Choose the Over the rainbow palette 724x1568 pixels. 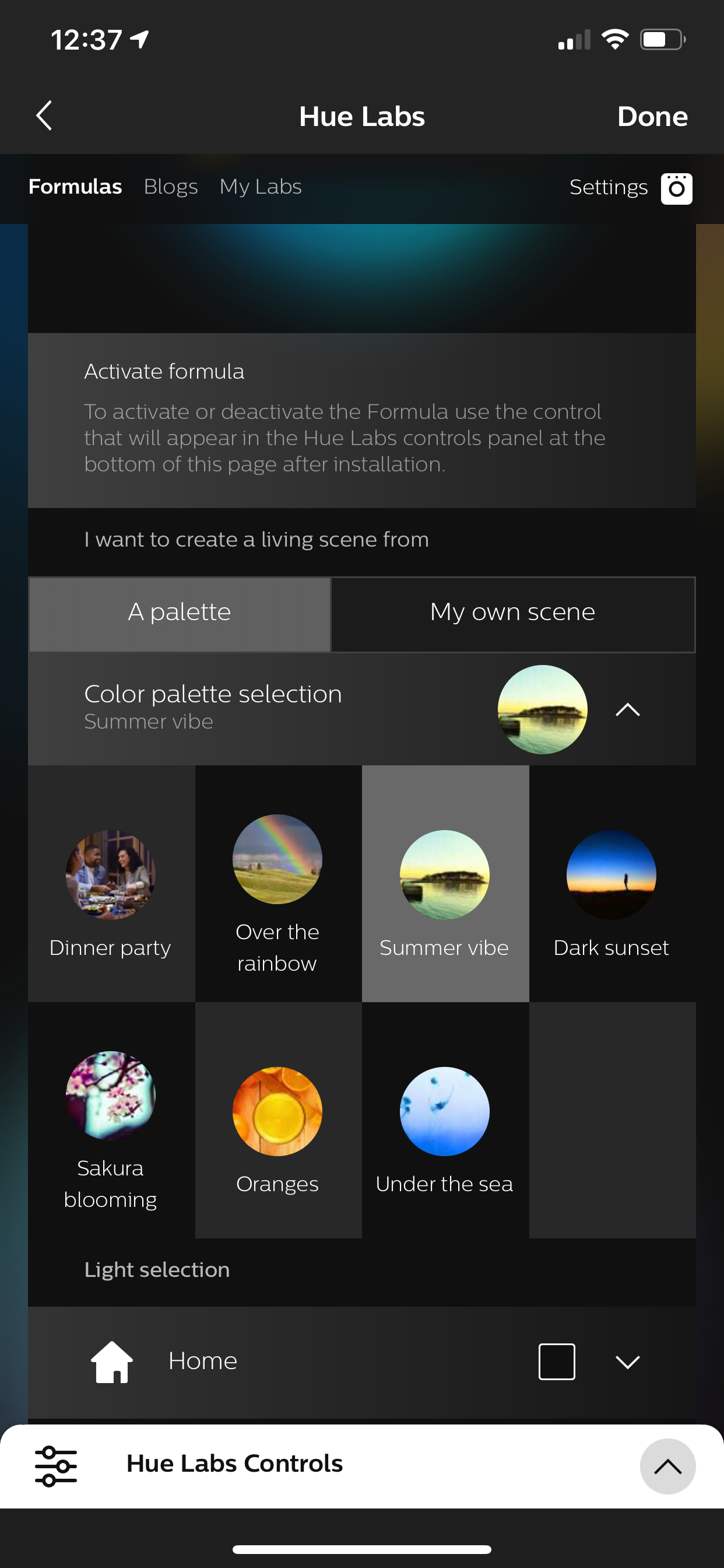(x=277, y=884)
